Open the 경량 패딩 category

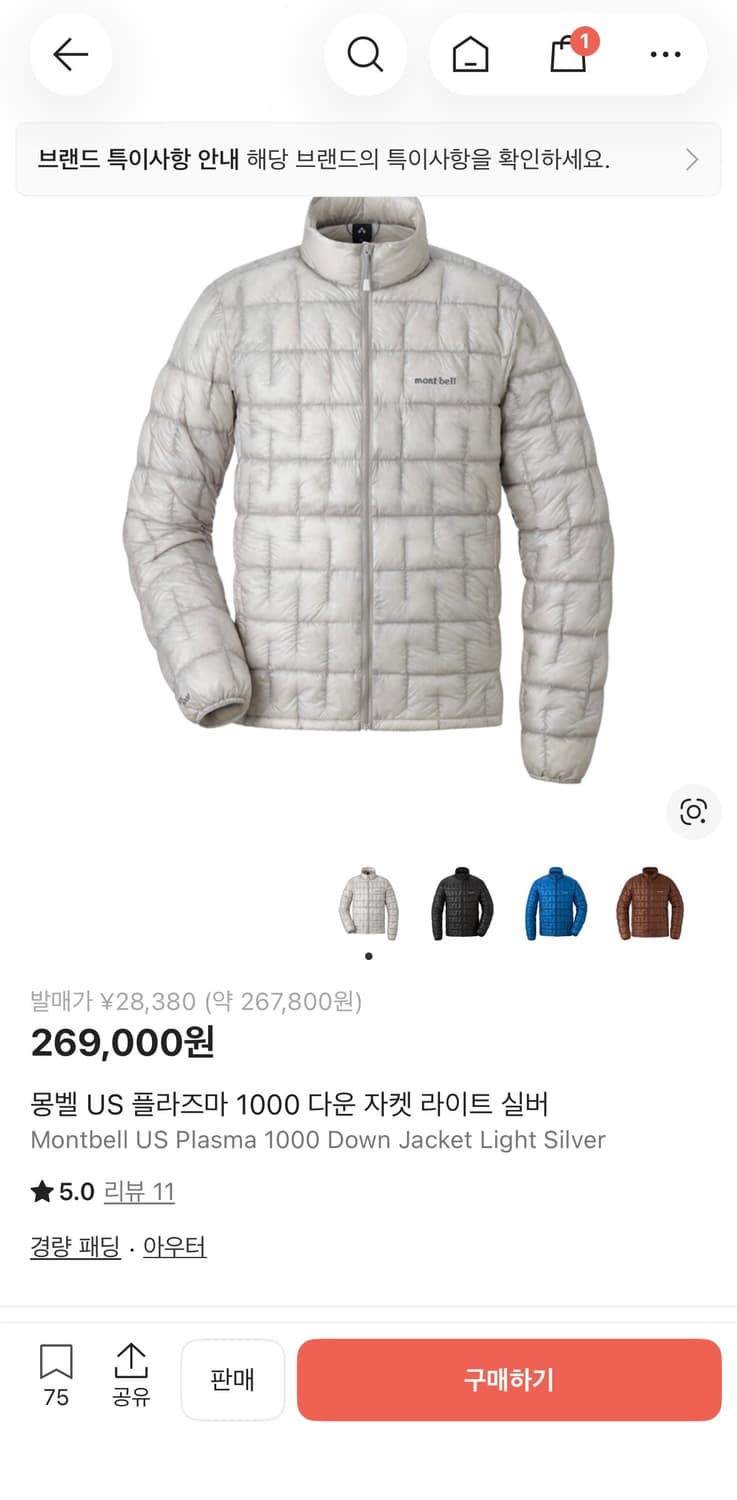click(74, 1247)
